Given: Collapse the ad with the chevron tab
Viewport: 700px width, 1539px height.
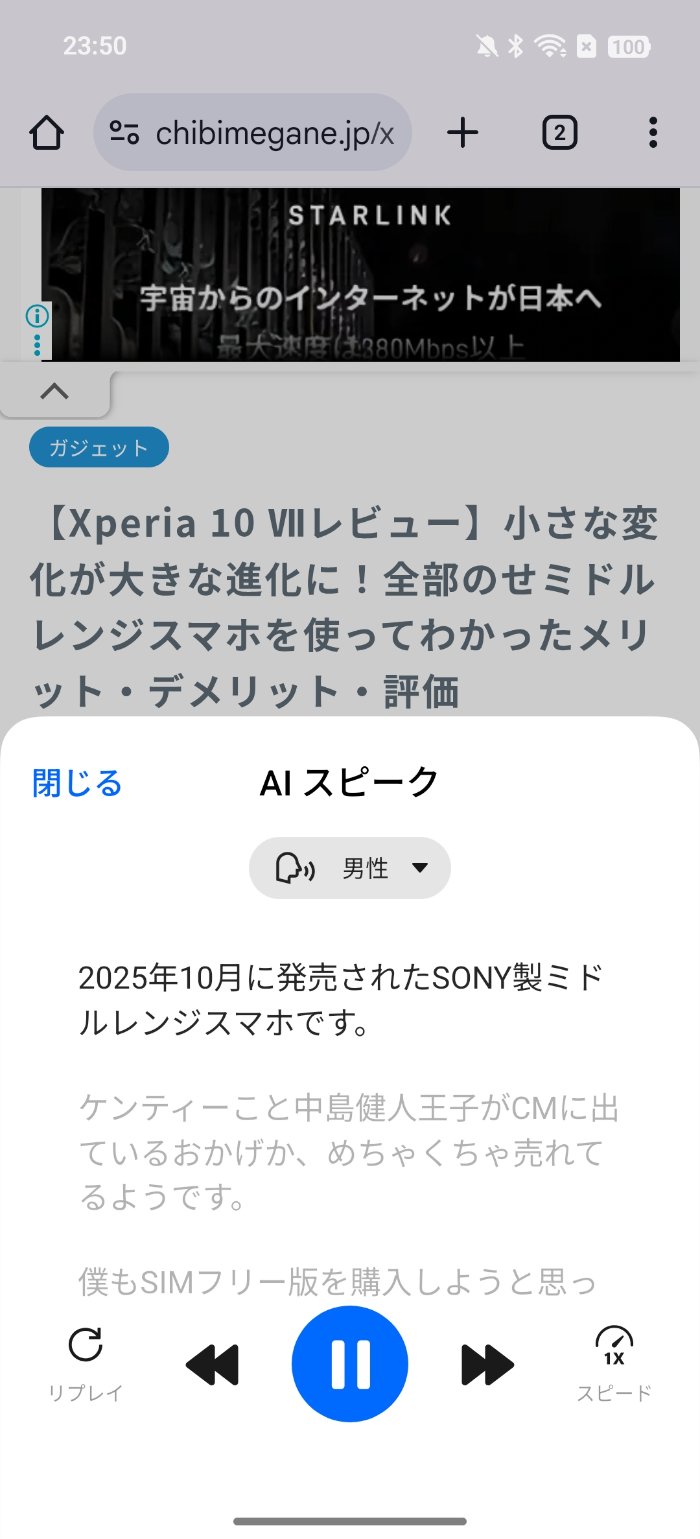Looking at the screenshot, I should [x=54, y=392].
